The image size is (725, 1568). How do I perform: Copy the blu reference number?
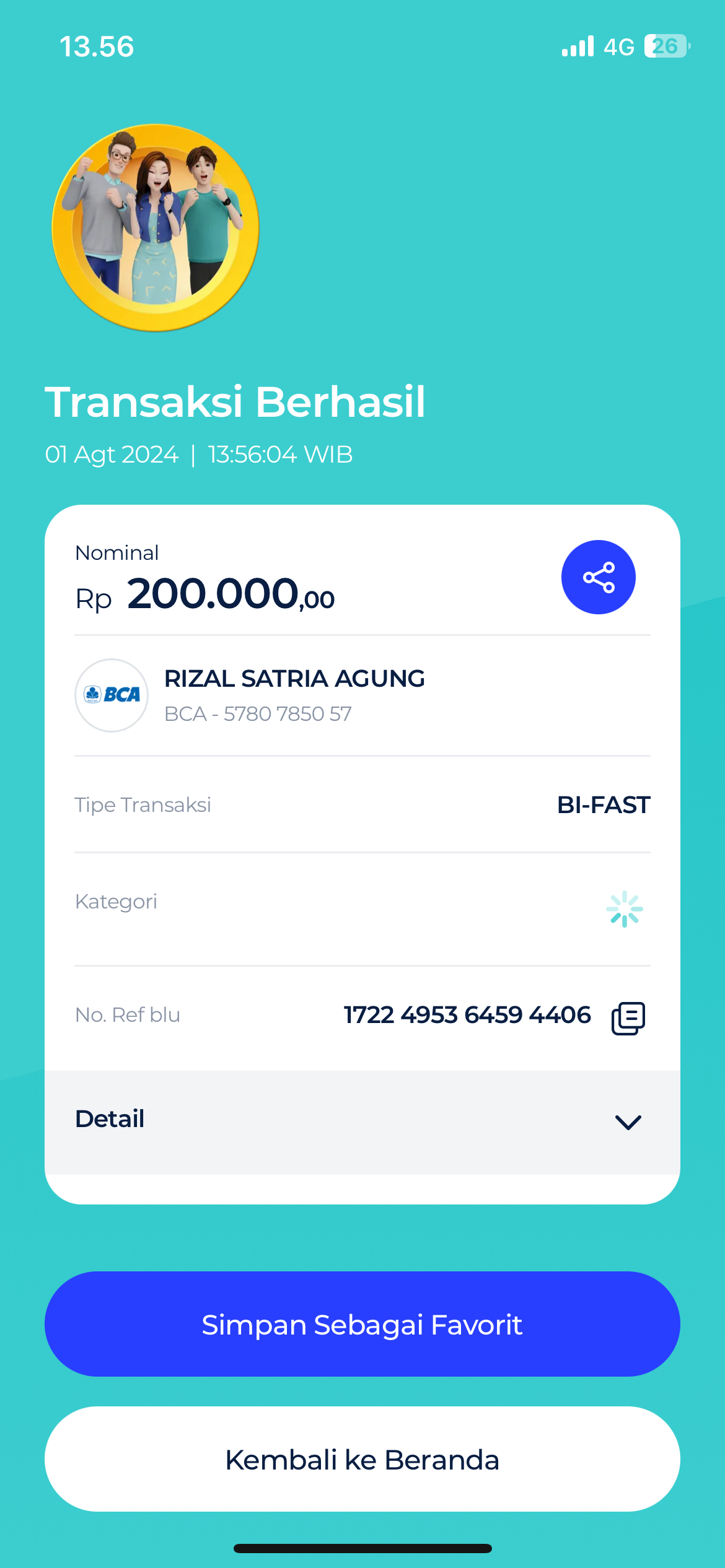pyautogui.click(x=628, y=1017)
